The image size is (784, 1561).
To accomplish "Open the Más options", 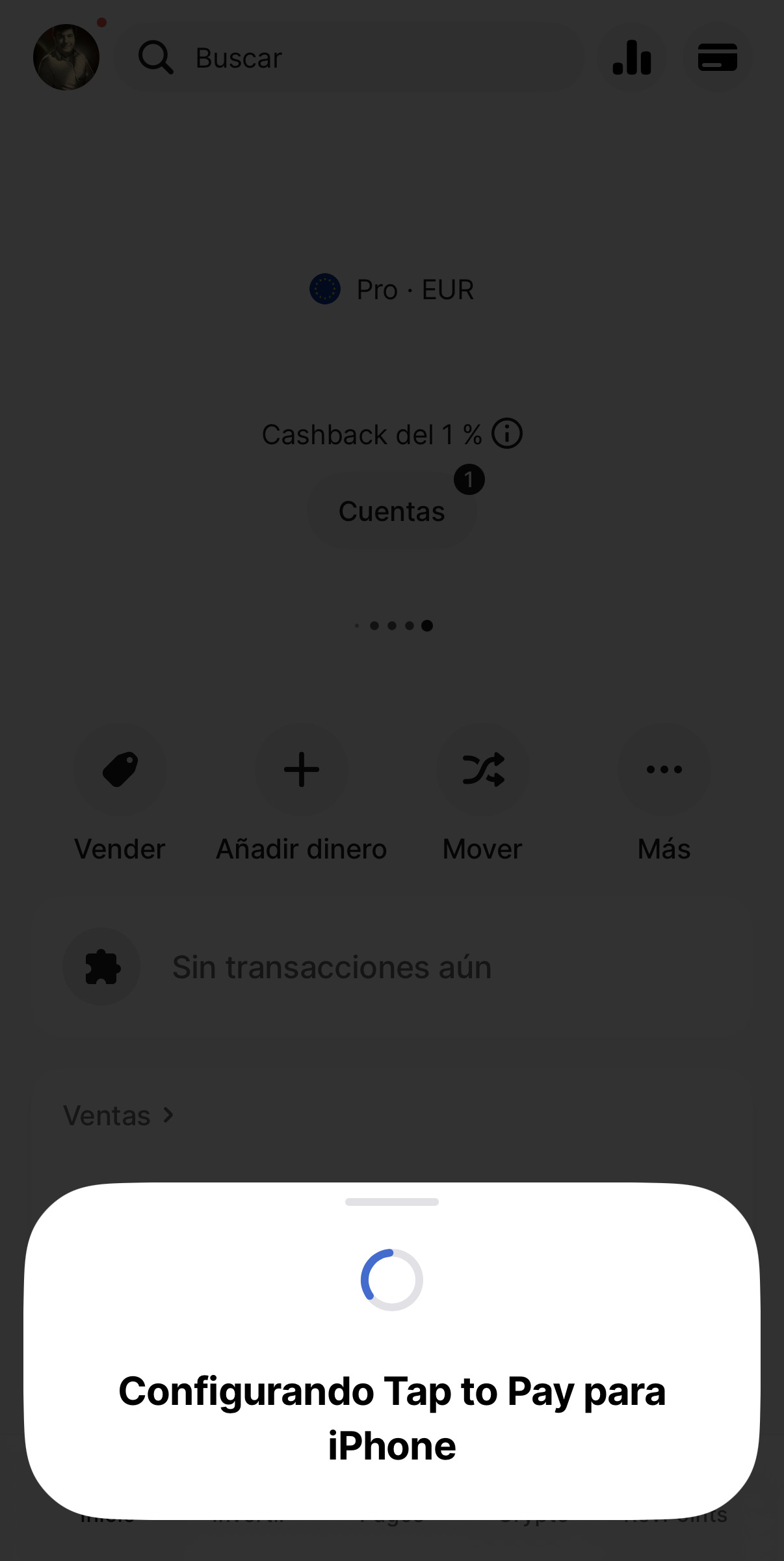I will pos(664,770).
